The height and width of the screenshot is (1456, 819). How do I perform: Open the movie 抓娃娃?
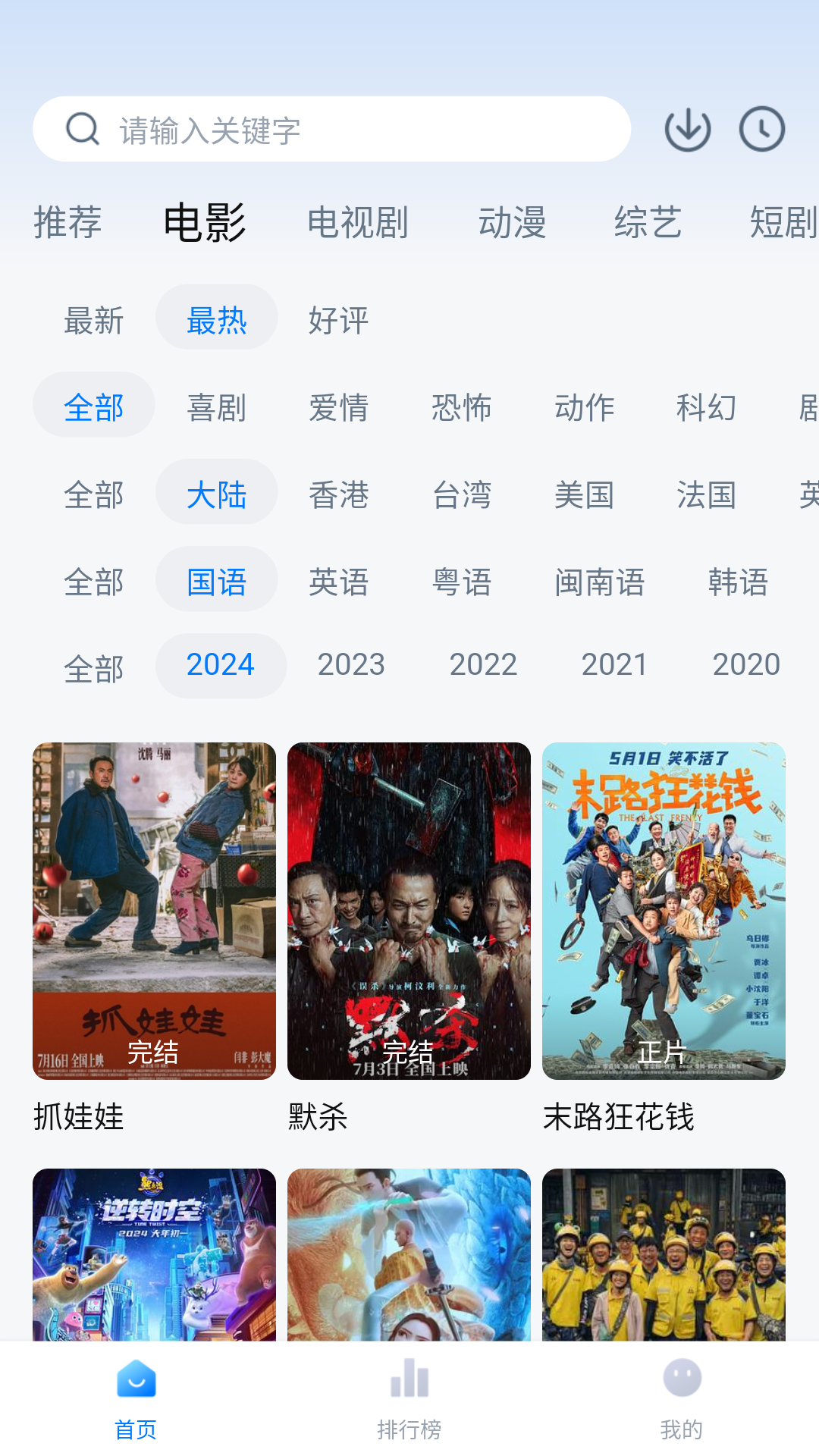[154, 910]
